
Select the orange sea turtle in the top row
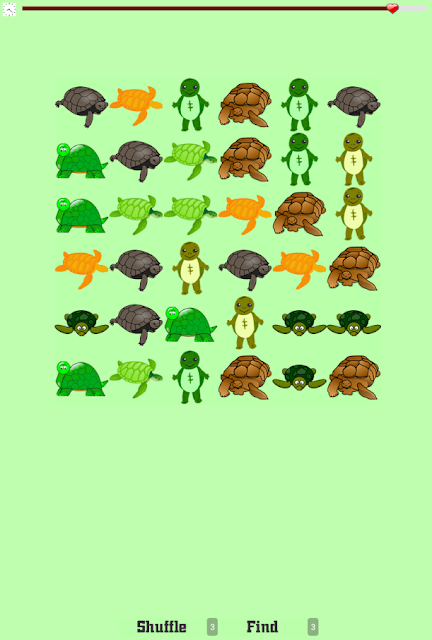point(136,105)
